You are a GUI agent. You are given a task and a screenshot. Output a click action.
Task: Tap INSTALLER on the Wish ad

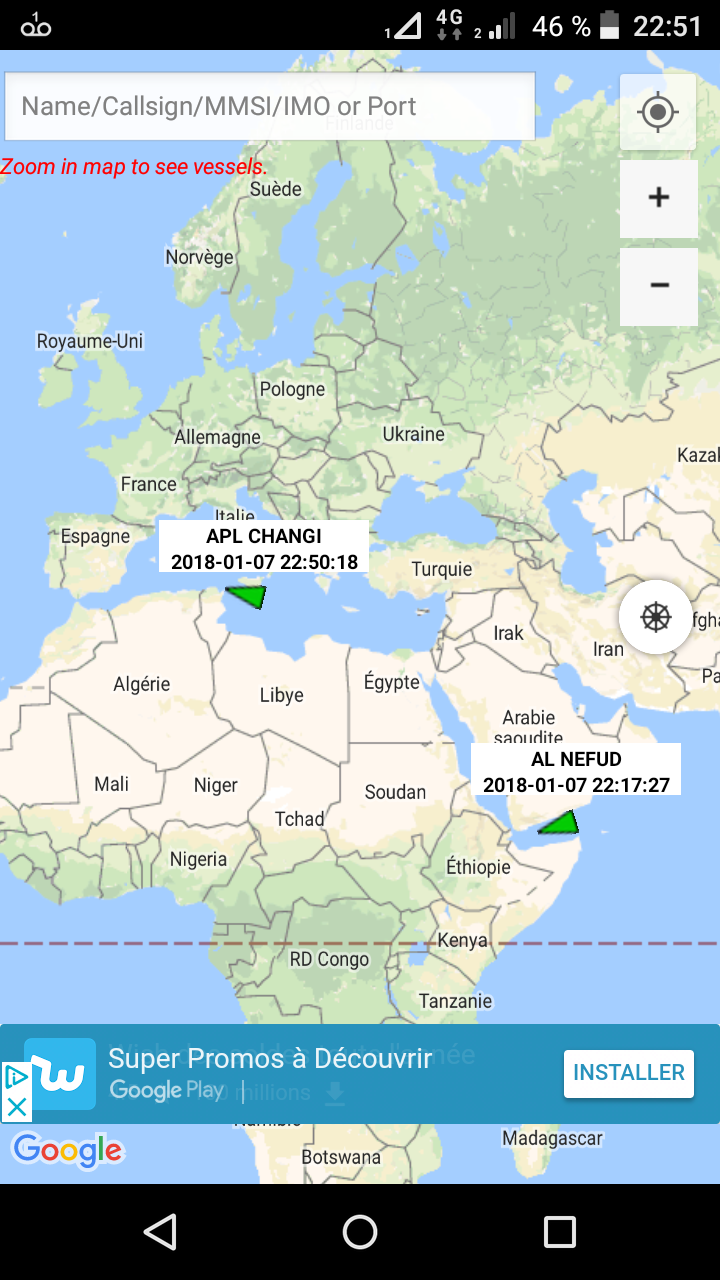(x=629, y=1073)
